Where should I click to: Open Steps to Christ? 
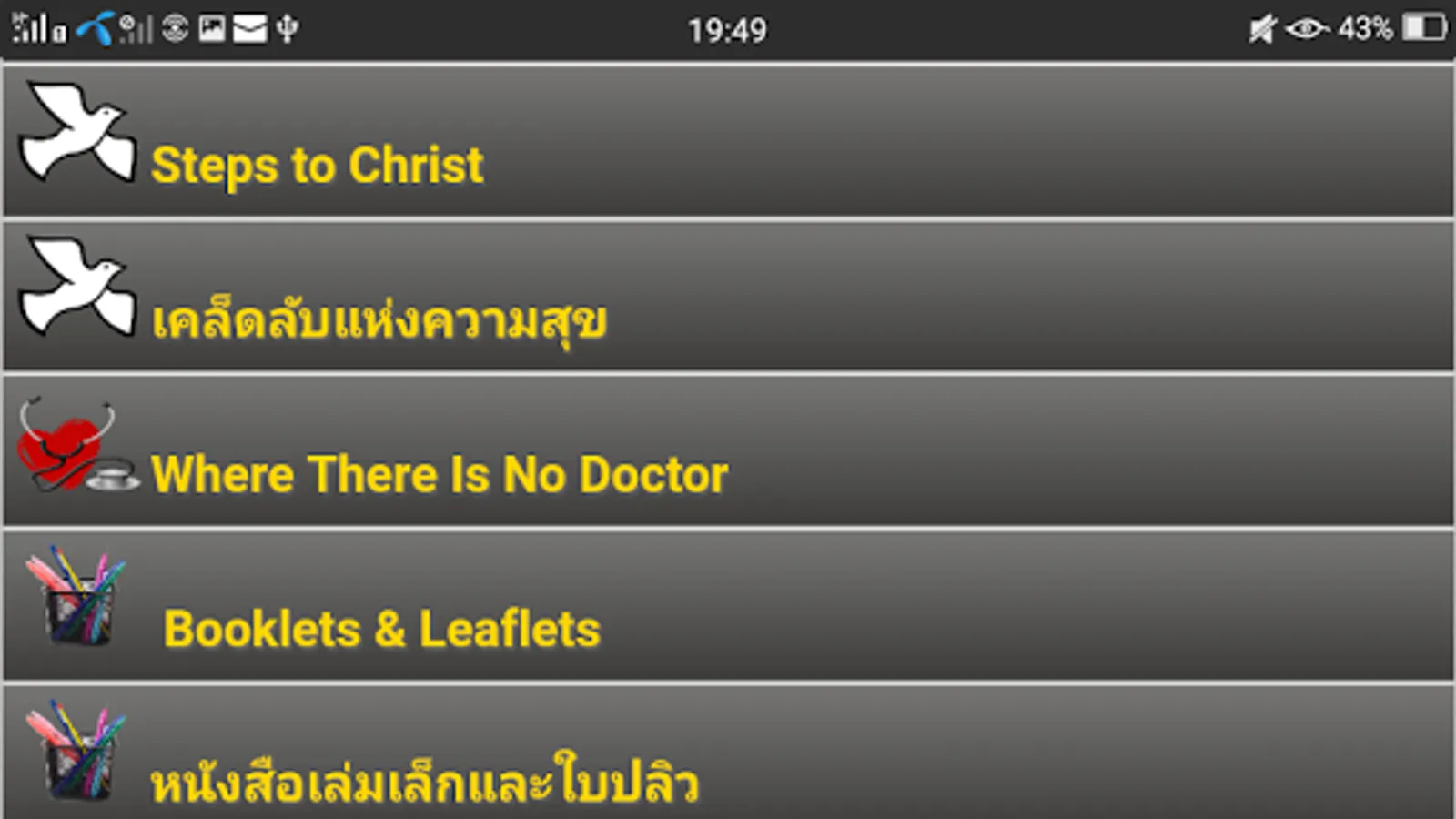pyautogui.click(x=317, y=165)
